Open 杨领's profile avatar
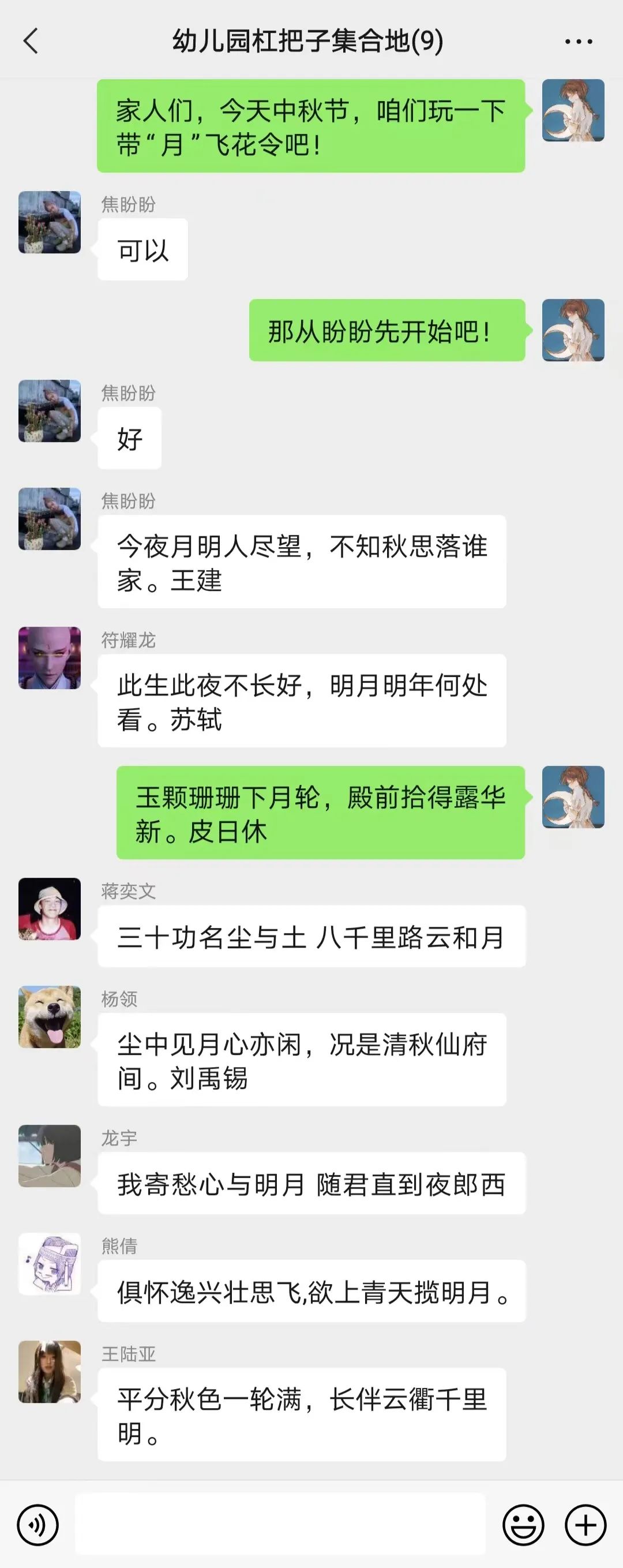The height and width of the screenshot is (1568, 623). (x=49, y=1016)
